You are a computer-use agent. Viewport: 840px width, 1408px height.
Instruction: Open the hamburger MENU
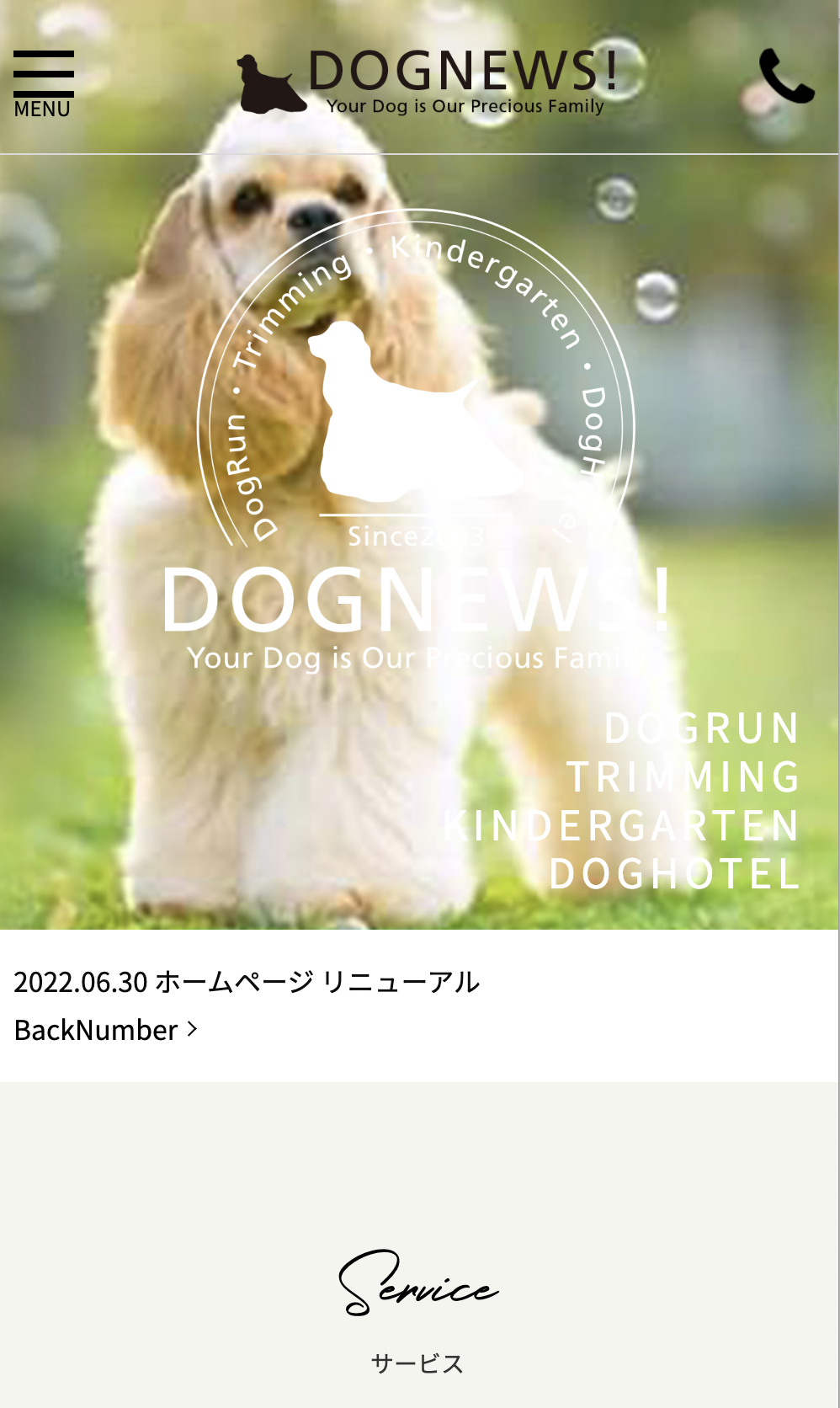tap(43, 84)
